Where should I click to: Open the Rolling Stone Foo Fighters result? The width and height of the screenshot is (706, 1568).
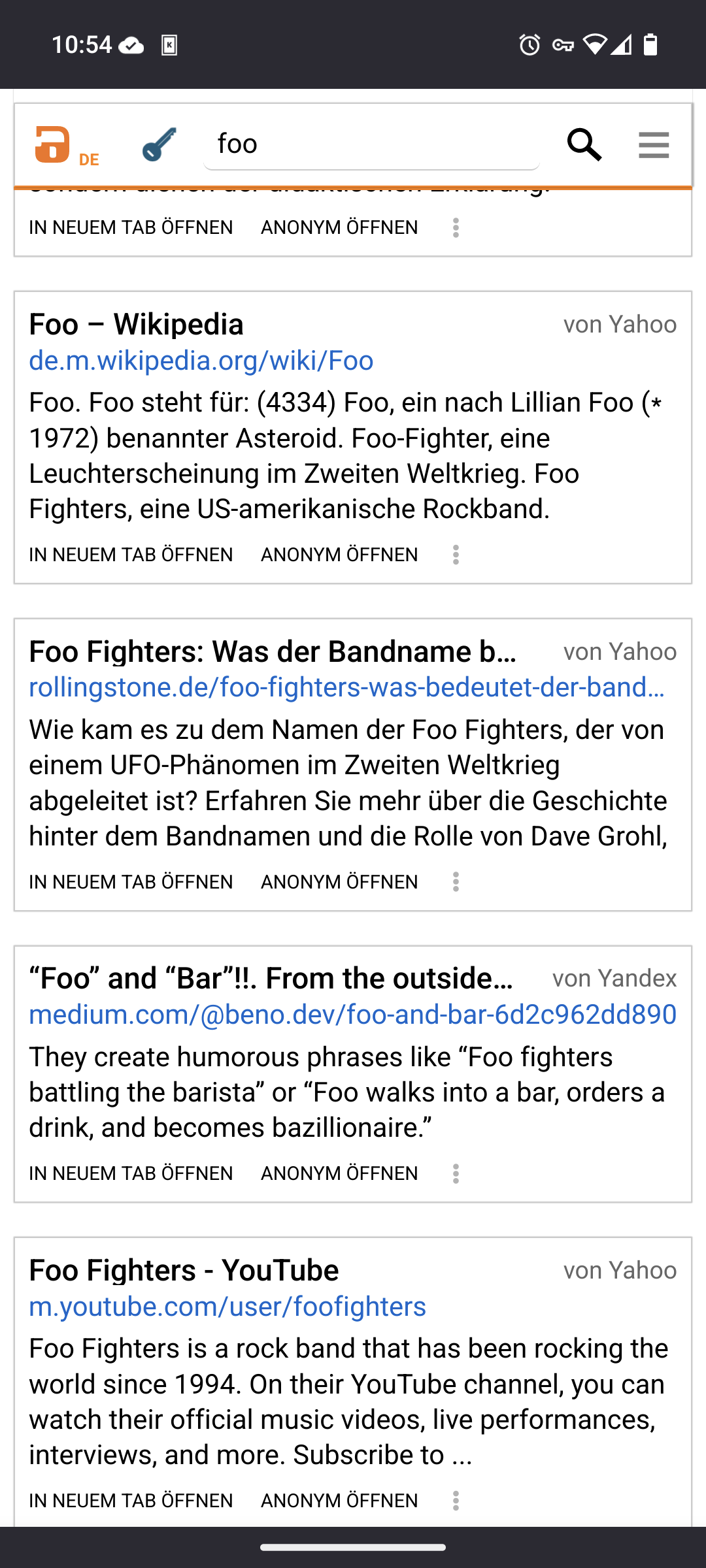tap(273, 651)
